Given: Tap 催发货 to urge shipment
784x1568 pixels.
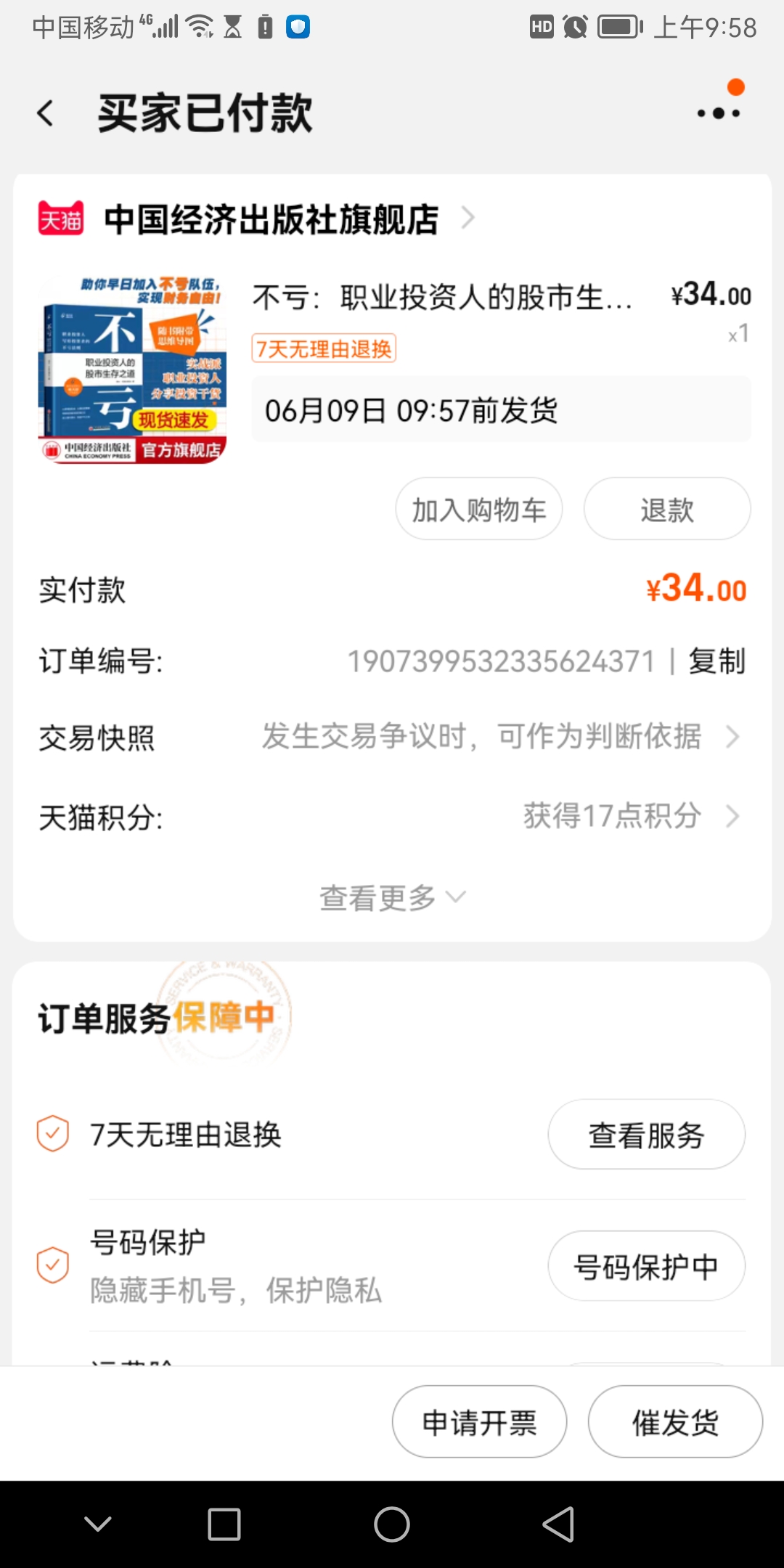Looking at the screenshot, I should pyautogui.click(x=675, y=1422).
